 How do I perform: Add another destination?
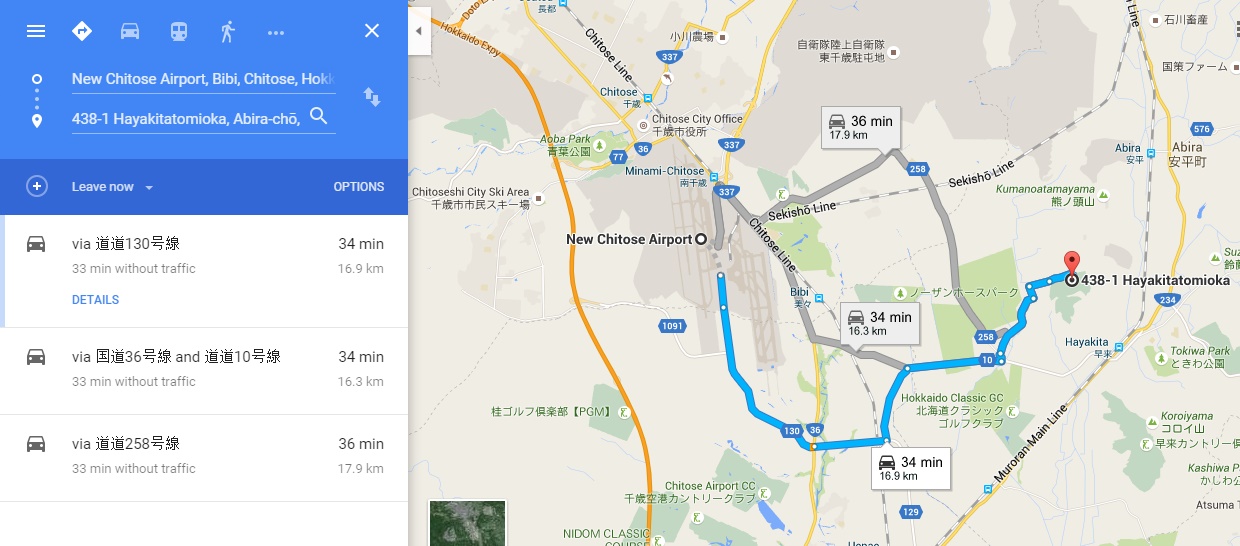[37, 187]
